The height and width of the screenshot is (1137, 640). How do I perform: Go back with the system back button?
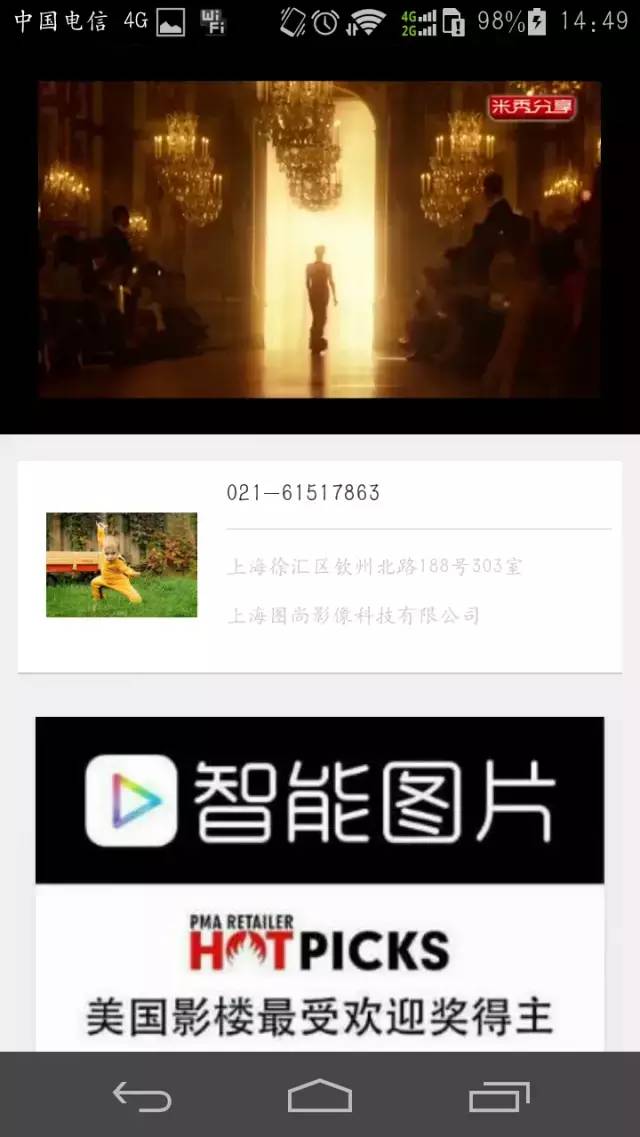point(142,1096)
